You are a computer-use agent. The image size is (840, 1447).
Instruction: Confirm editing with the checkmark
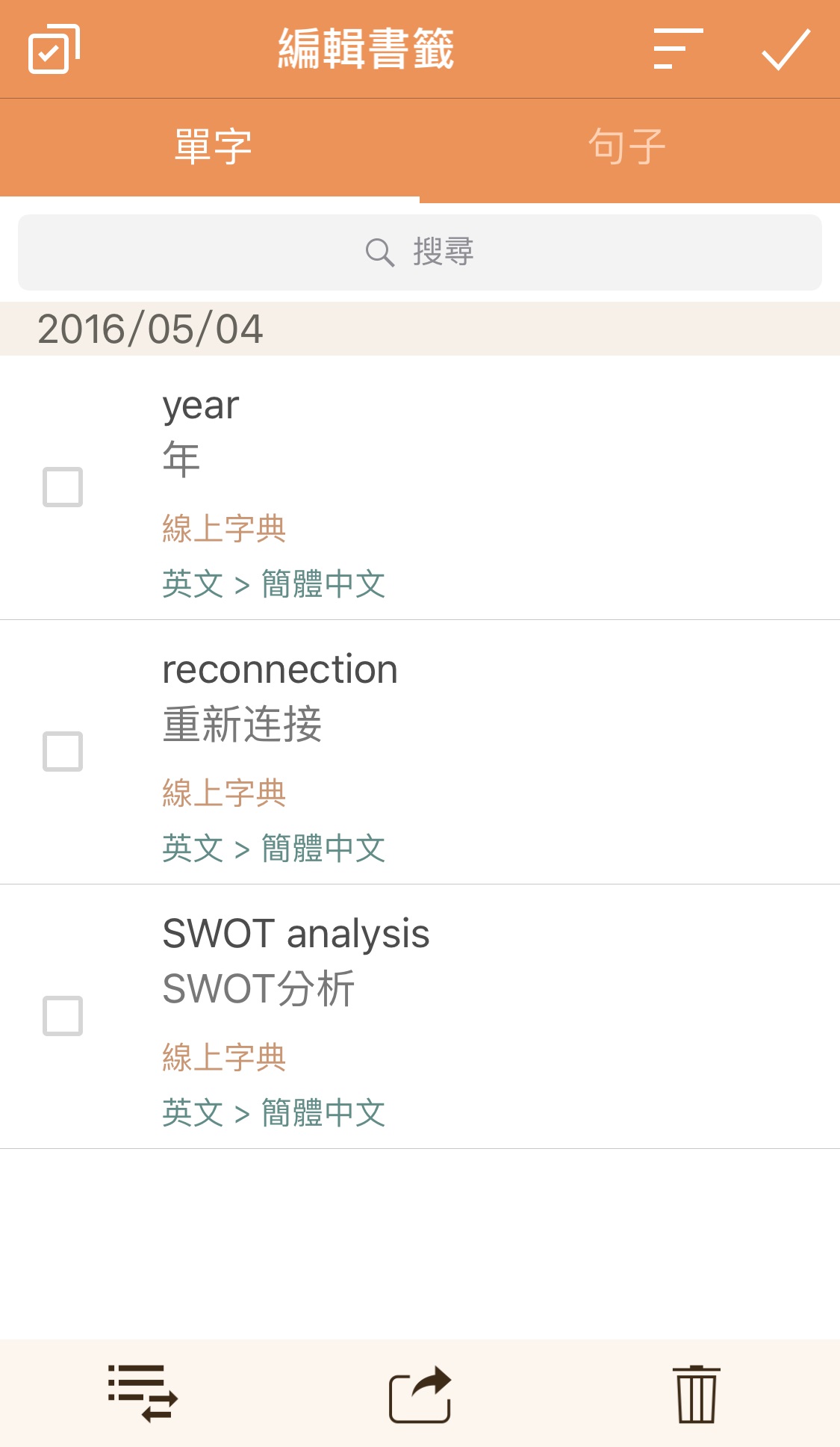point(785,49)
